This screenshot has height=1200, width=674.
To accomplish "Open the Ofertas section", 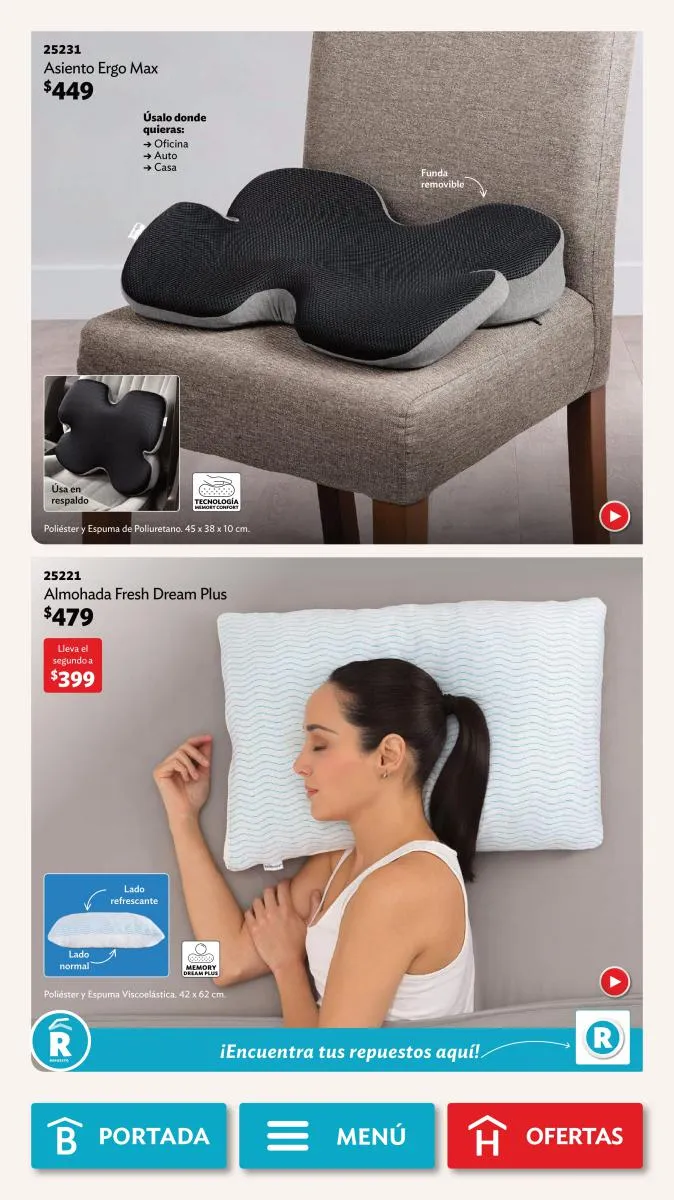I will coord(544,1136).
